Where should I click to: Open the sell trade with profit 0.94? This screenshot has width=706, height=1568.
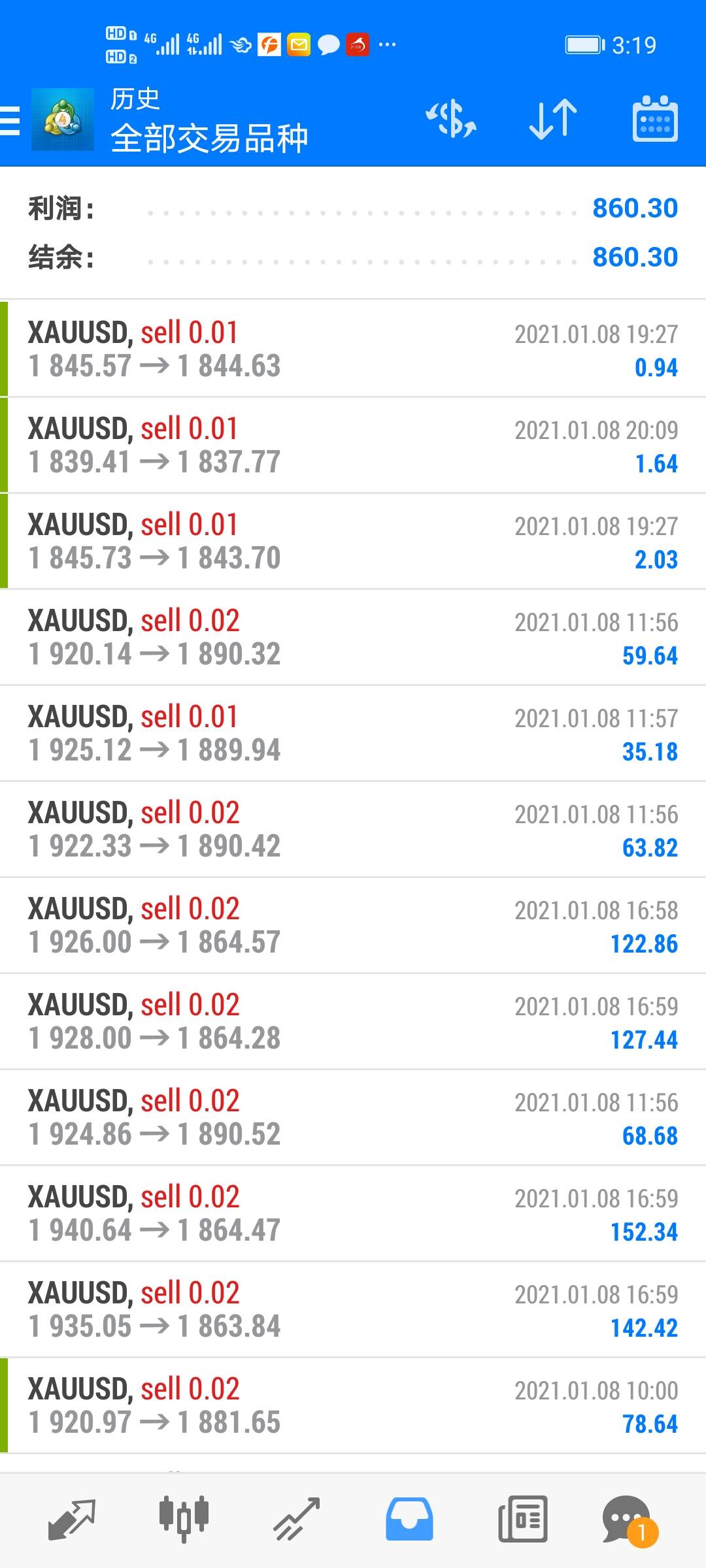tap(353, 349)
